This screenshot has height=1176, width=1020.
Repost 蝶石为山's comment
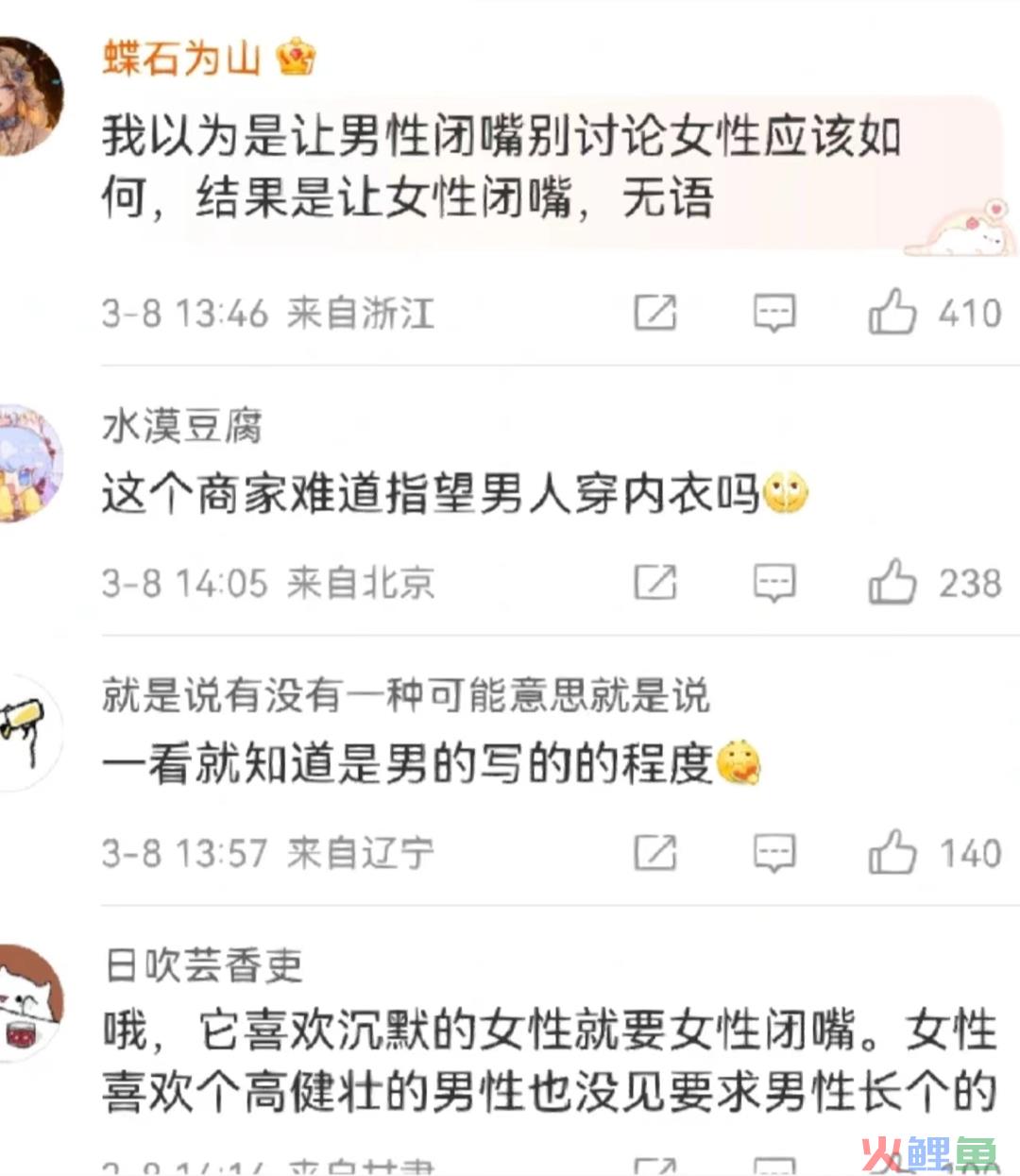tap(654, 312)
